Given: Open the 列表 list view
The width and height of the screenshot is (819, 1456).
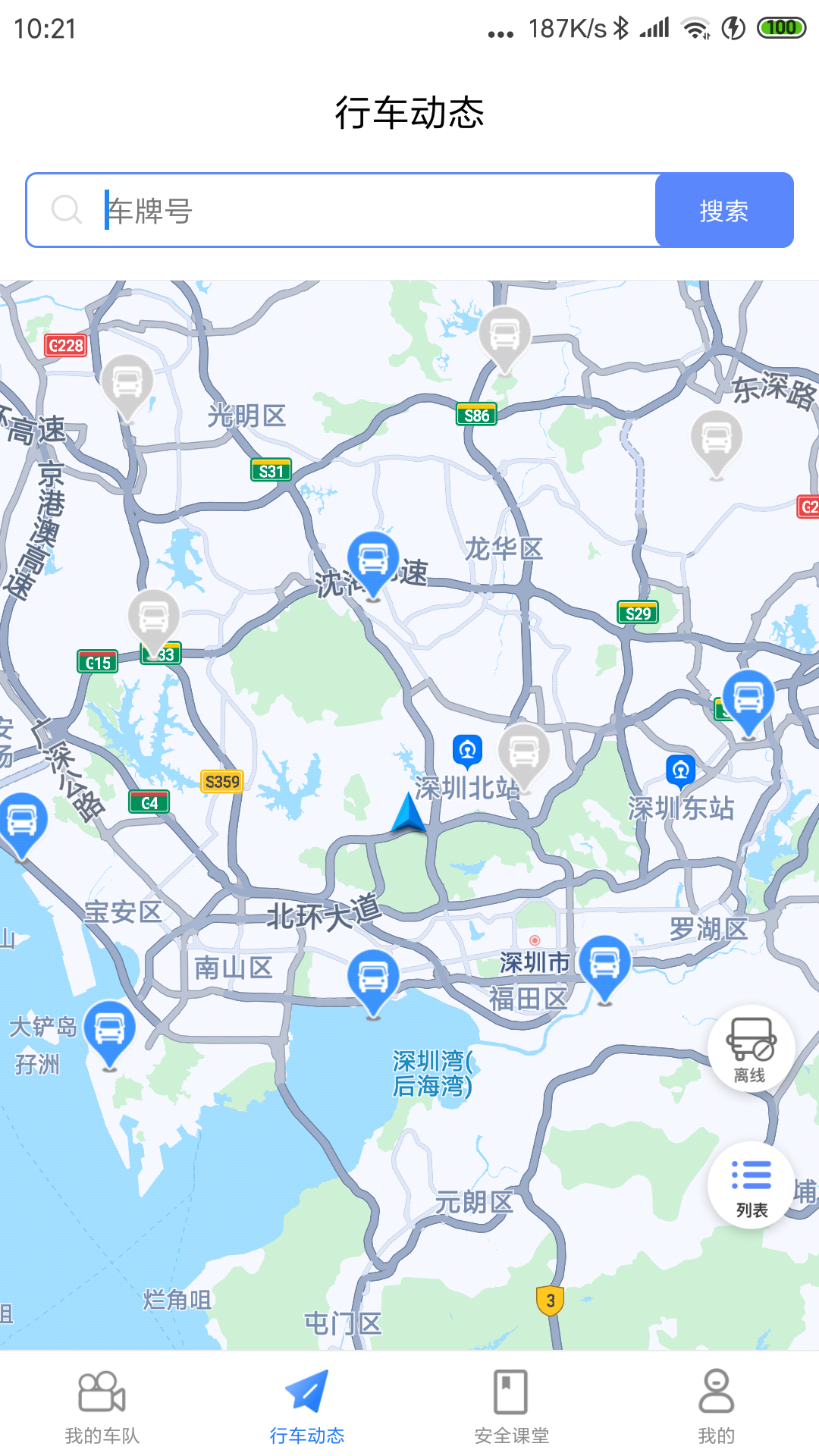Looking at the screenshot, I should point(751,1185).
